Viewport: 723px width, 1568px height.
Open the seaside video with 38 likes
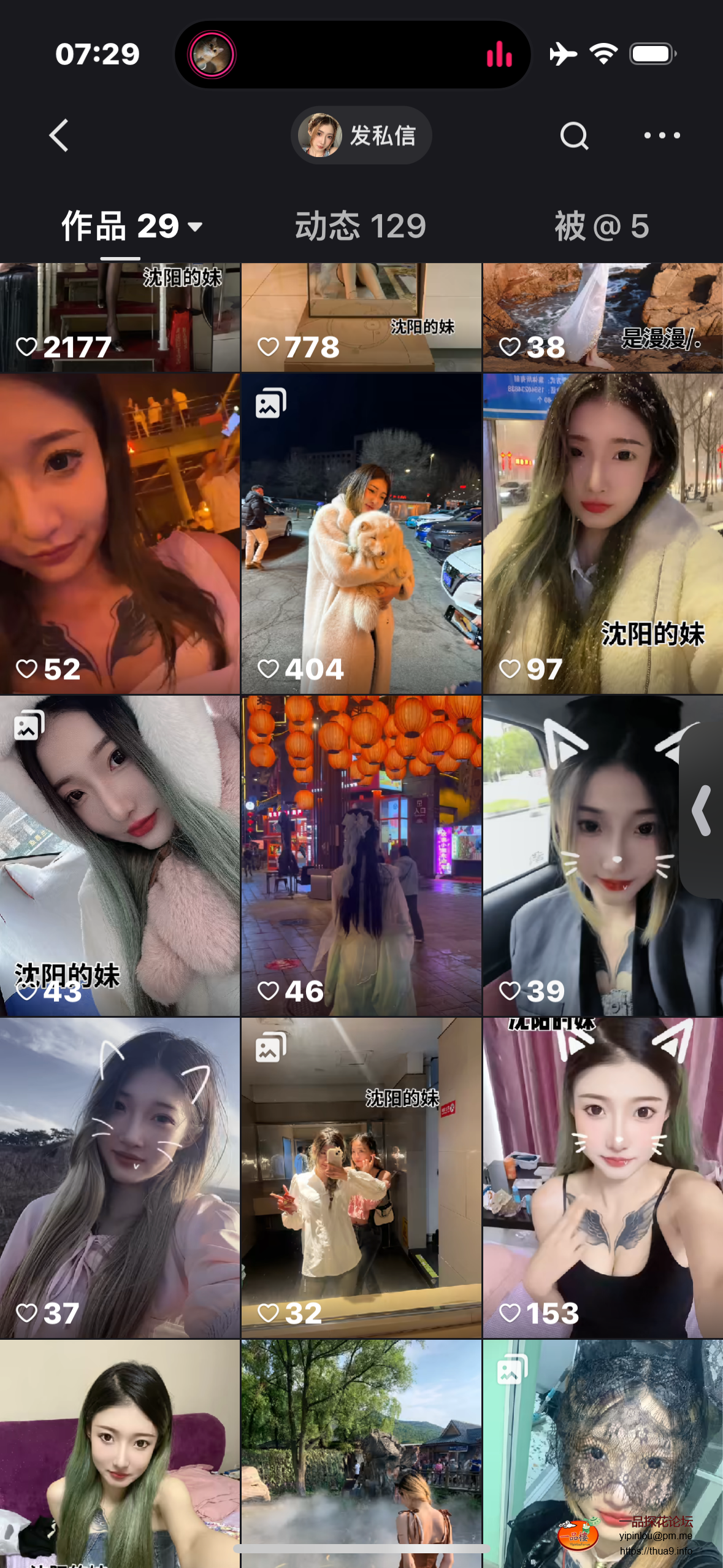point(603,317)
